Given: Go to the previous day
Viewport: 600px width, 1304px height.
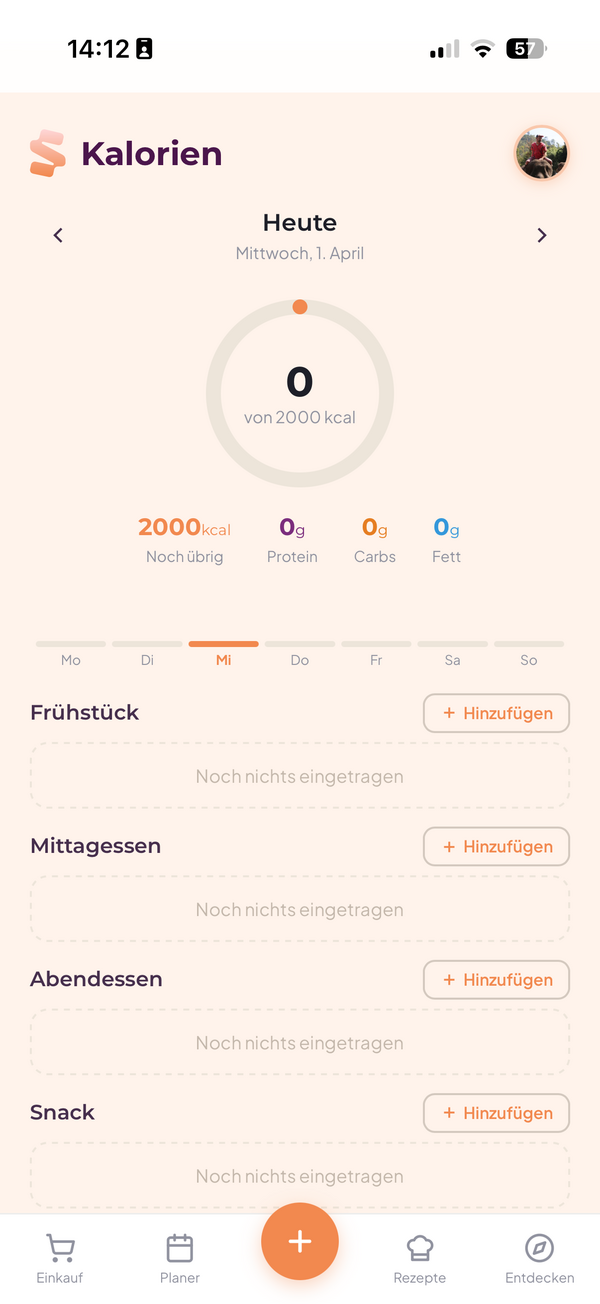Looking at the screenshot, I should [x=58, y=236].
